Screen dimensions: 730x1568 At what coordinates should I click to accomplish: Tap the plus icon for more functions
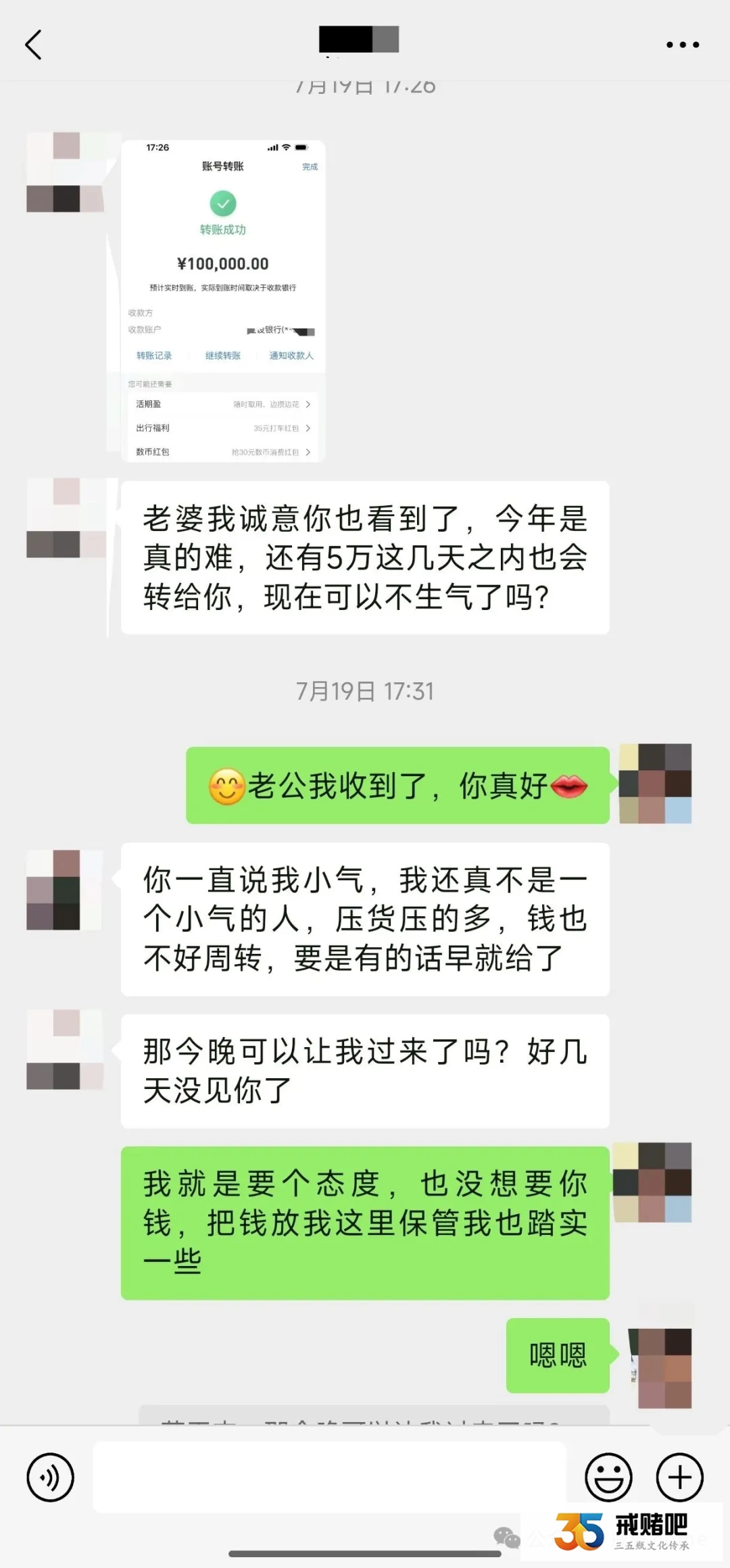[x=679, y=1477]
